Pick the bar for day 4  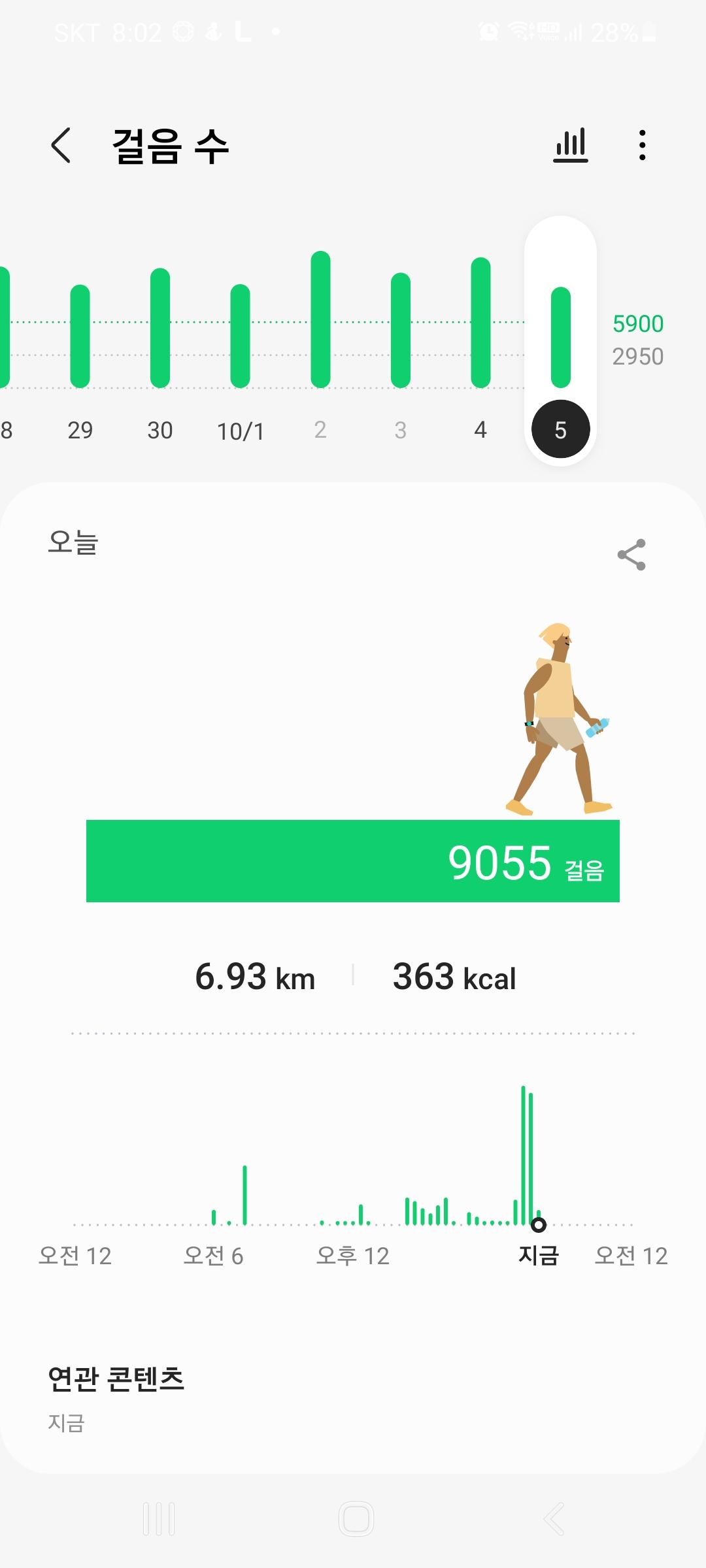tap(480, 323)
